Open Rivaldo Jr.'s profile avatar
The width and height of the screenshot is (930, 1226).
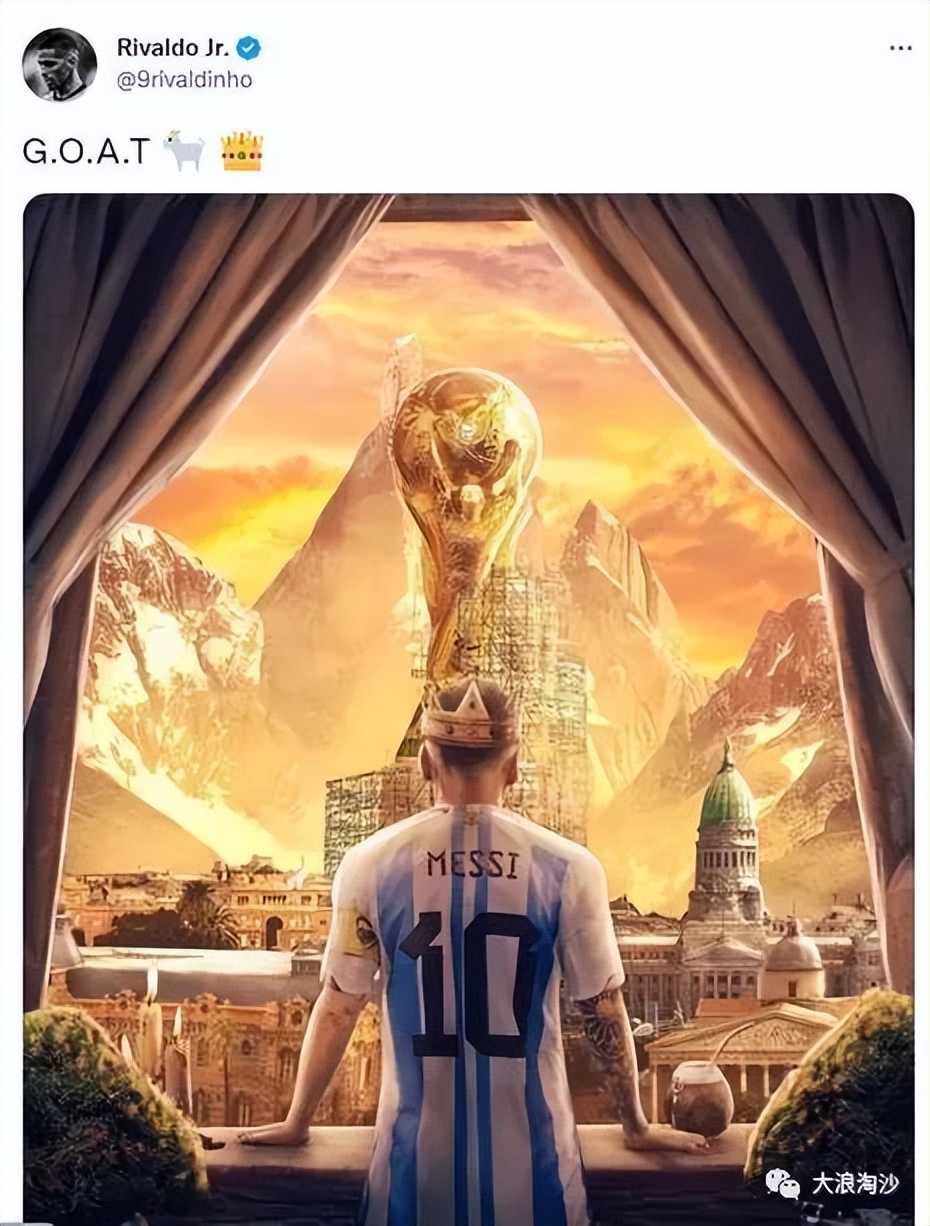tap(59, 64)
